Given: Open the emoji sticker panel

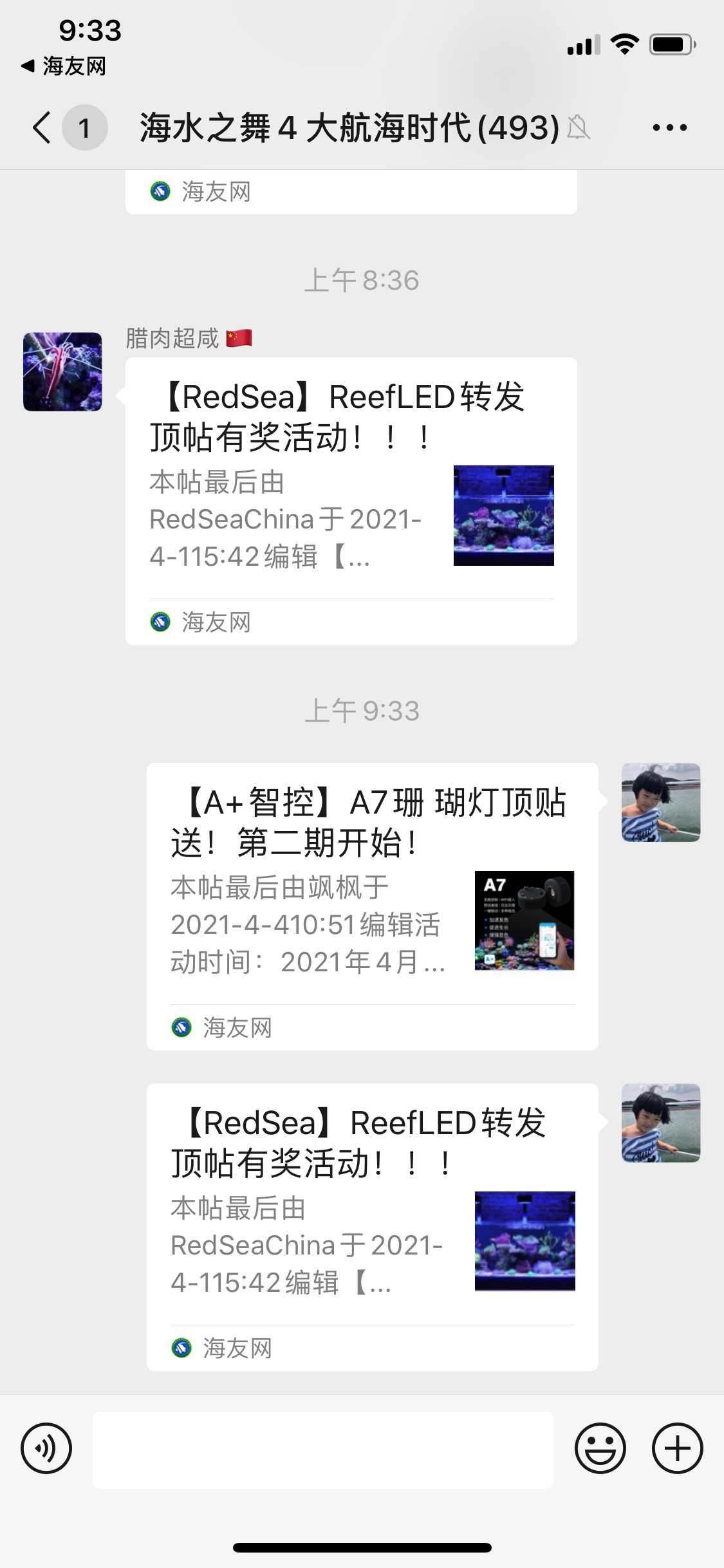Looking at the screenshot, I should pos(600,1448).
